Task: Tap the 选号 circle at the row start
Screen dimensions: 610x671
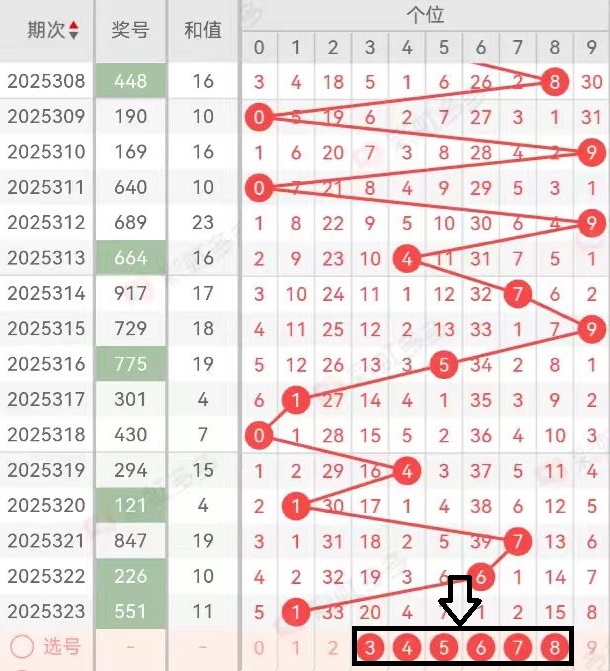Action: pyautogui.click(x=22, y=648)
